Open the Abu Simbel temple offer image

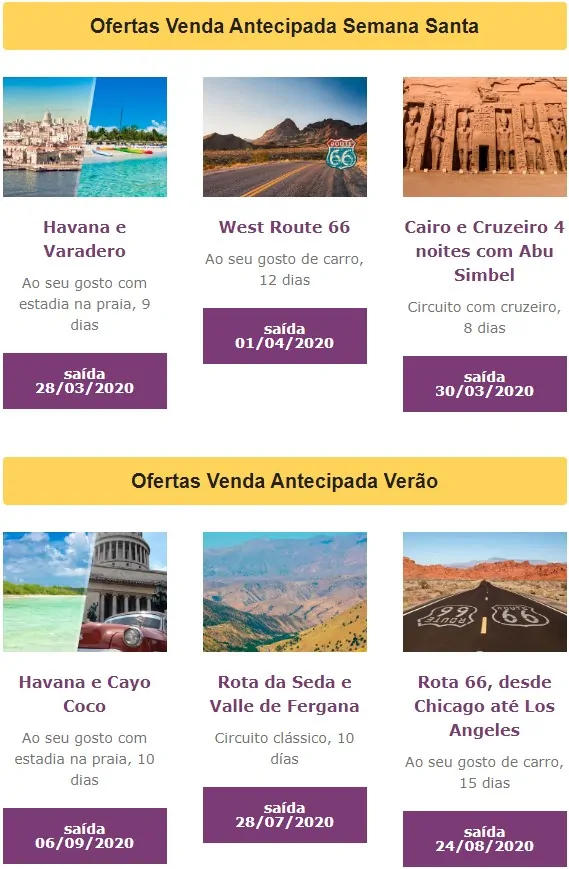click(485, 137)
